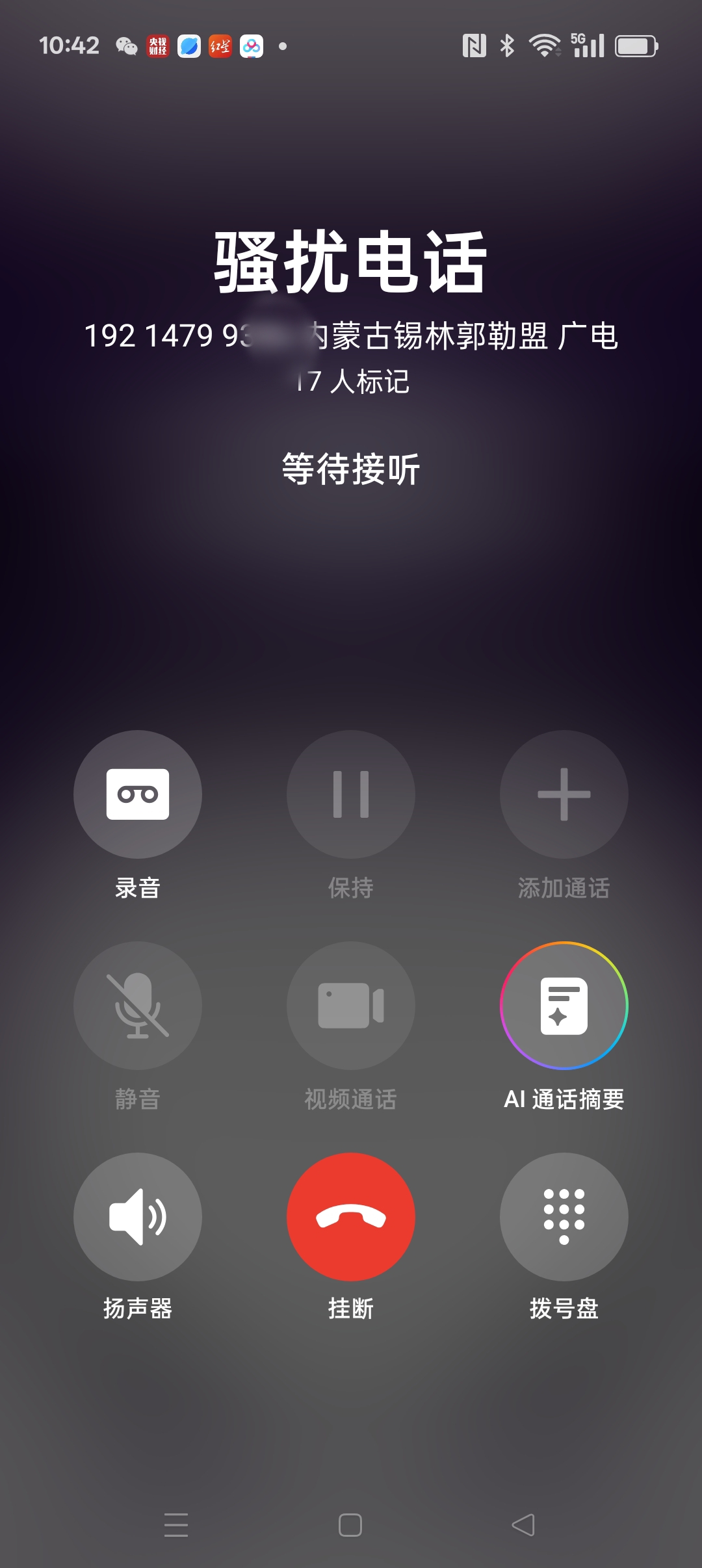Go back using system navigation triangle
The width and height of the screenshot is (702, 1568).
(523, 1525)
